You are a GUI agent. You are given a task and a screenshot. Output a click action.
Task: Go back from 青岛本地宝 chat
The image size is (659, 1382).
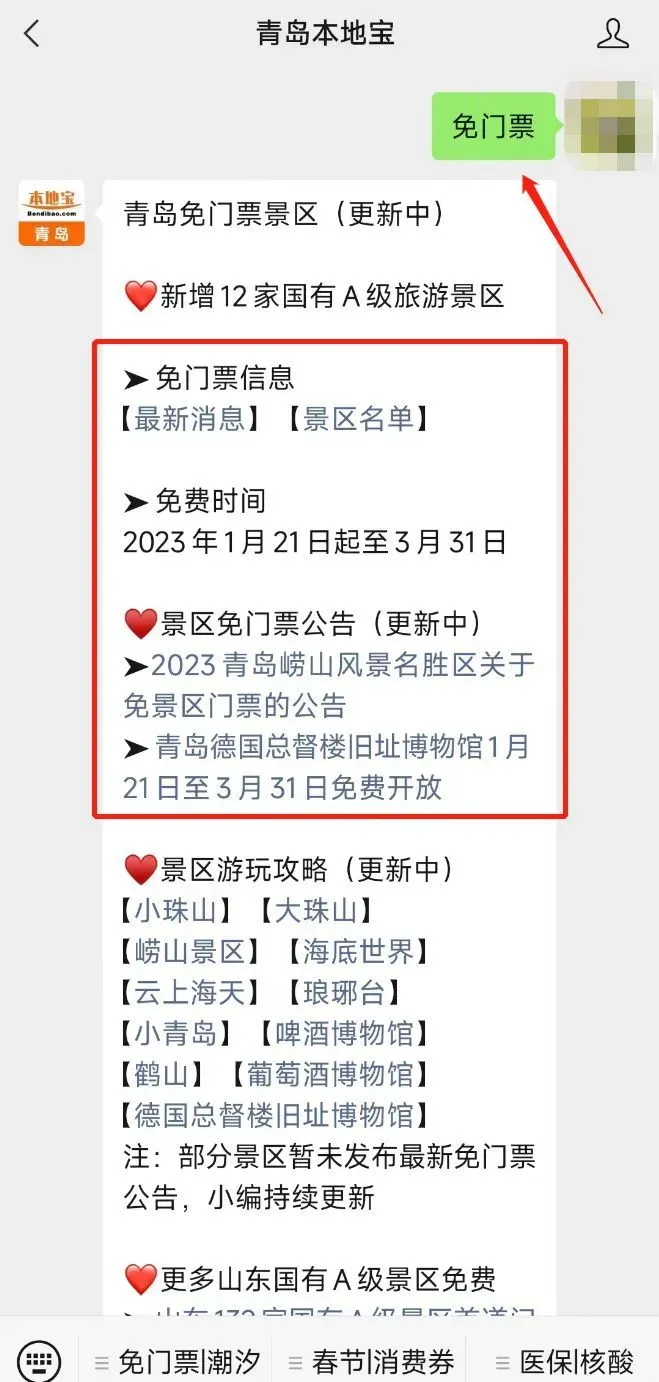(32, 34)
